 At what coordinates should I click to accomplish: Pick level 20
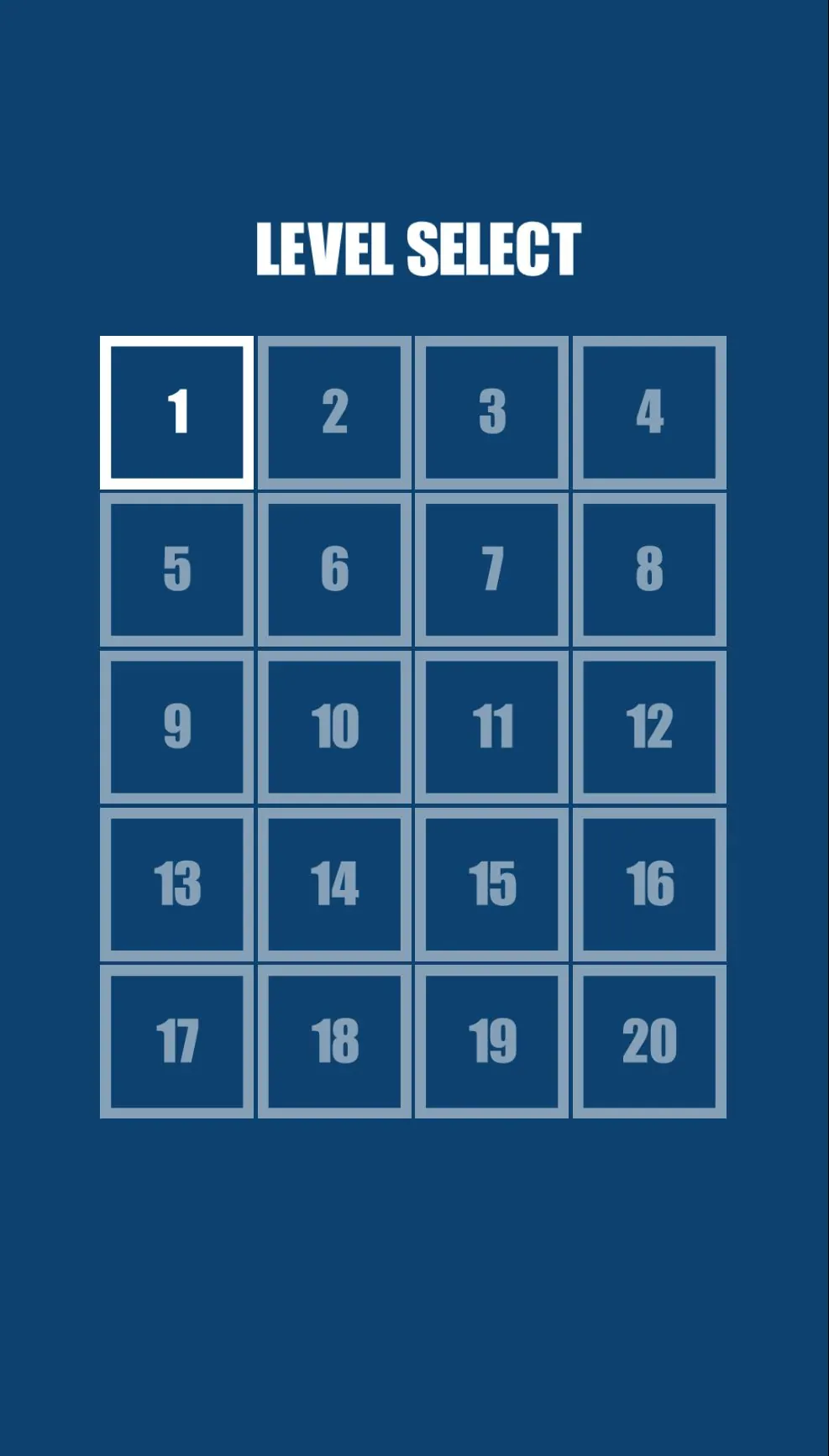click(649, 1041)
